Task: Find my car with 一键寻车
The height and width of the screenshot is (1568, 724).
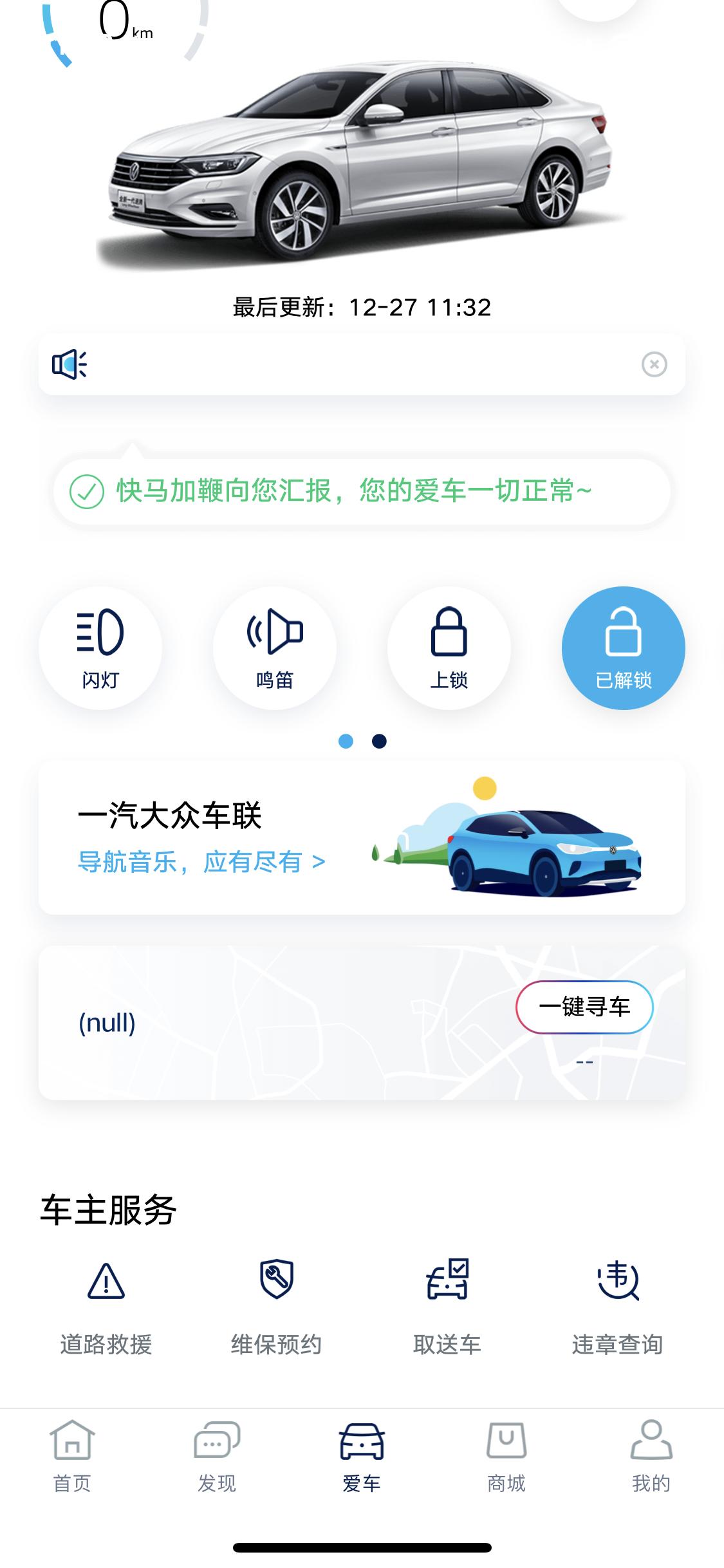Action: pos(584,1007)
